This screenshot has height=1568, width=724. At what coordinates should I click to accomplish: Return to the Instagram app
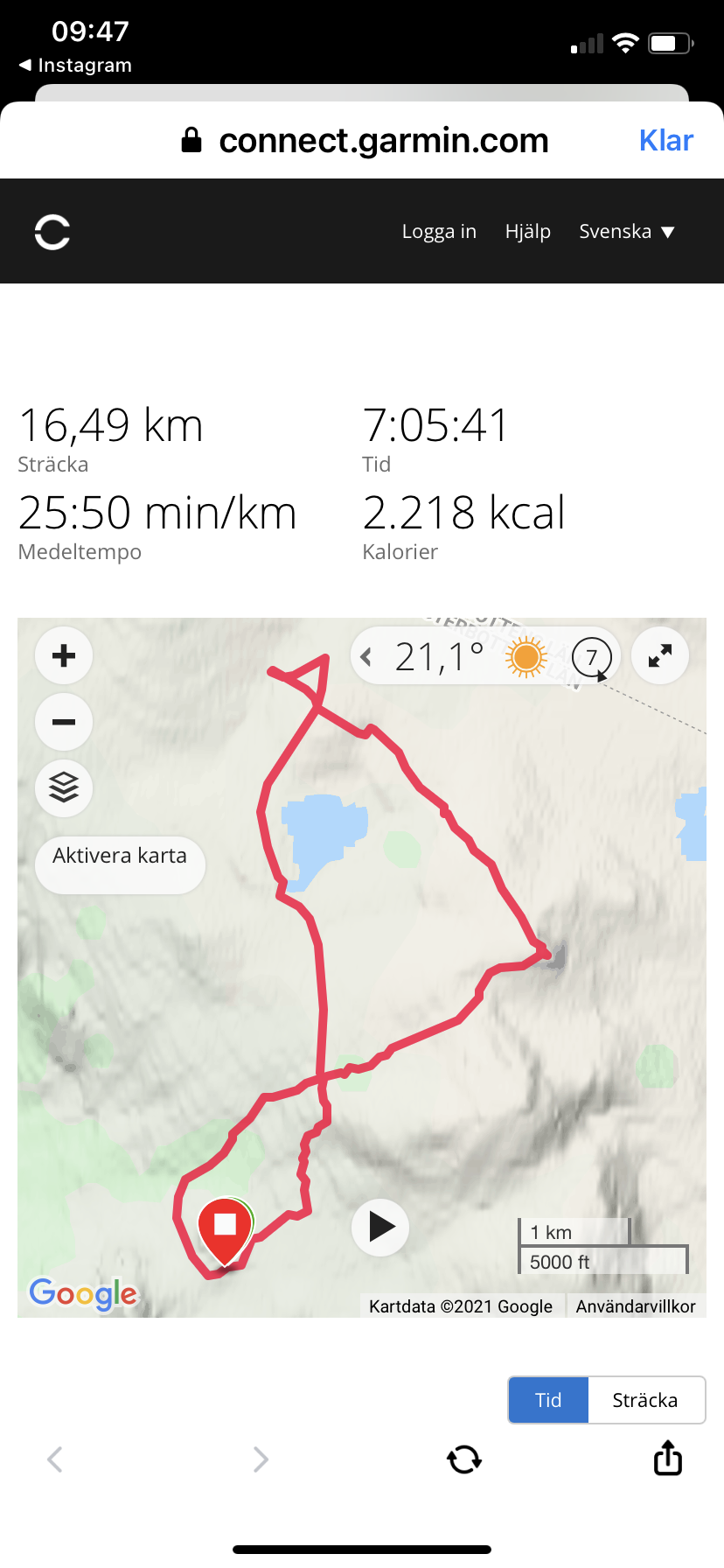(x=75, y=66)
